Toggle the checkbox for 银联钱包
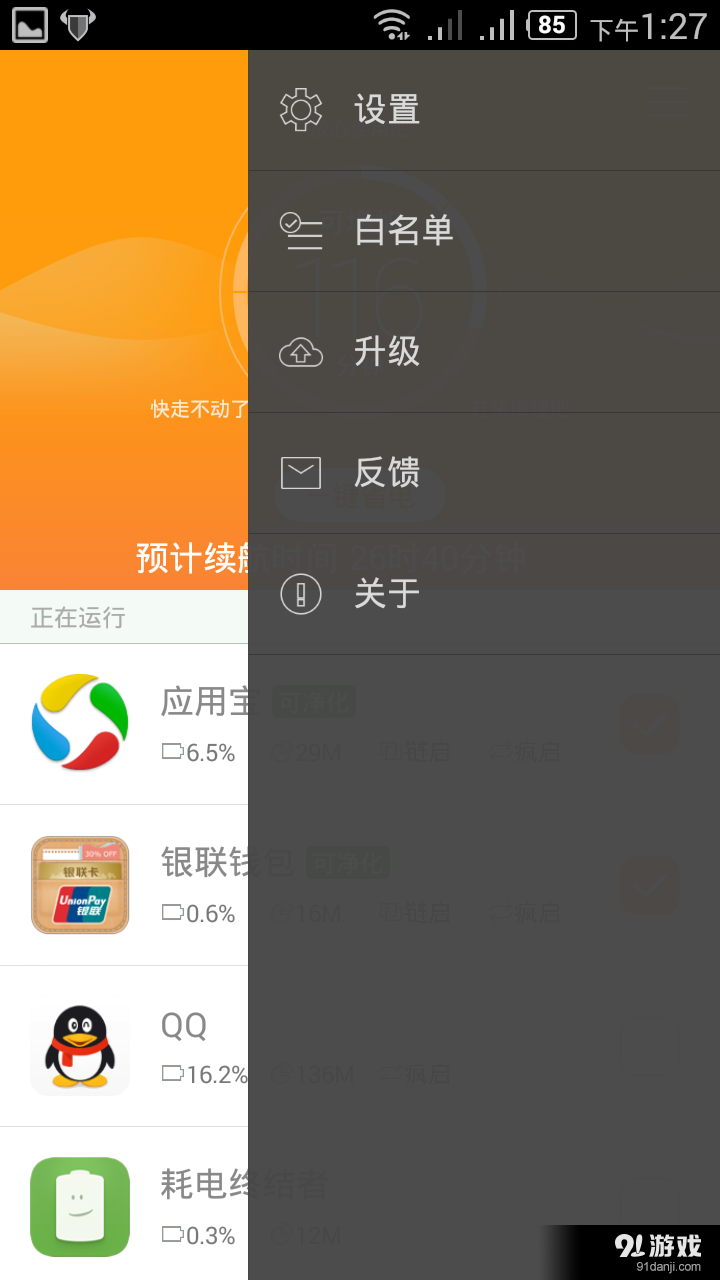Screen dimensions: 720x1280 (x=650, y=886)
